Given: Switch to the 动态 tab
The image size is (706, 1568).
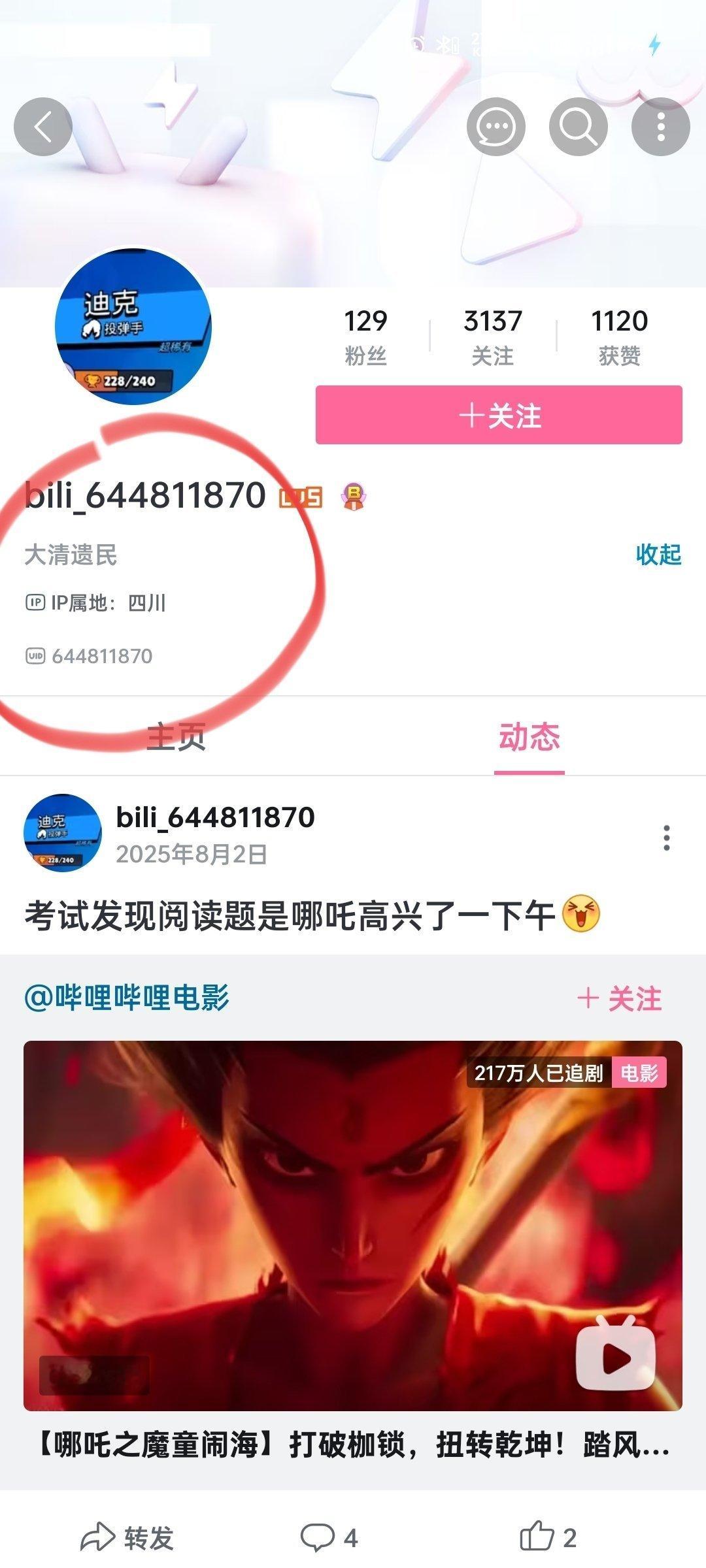Looking at the screenshot, I should (x=529, y=739).
